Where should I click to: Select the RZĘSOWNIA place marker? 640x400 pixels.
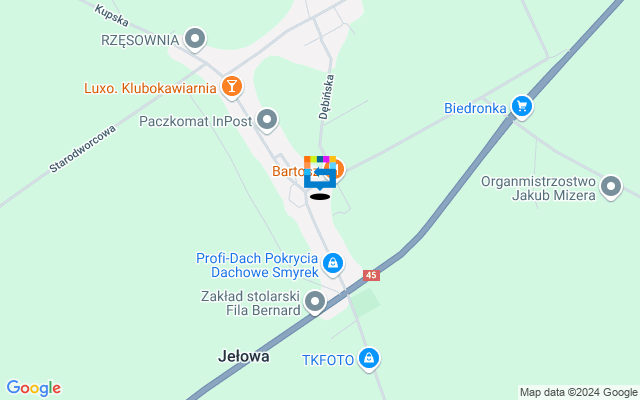pos(195,40)
